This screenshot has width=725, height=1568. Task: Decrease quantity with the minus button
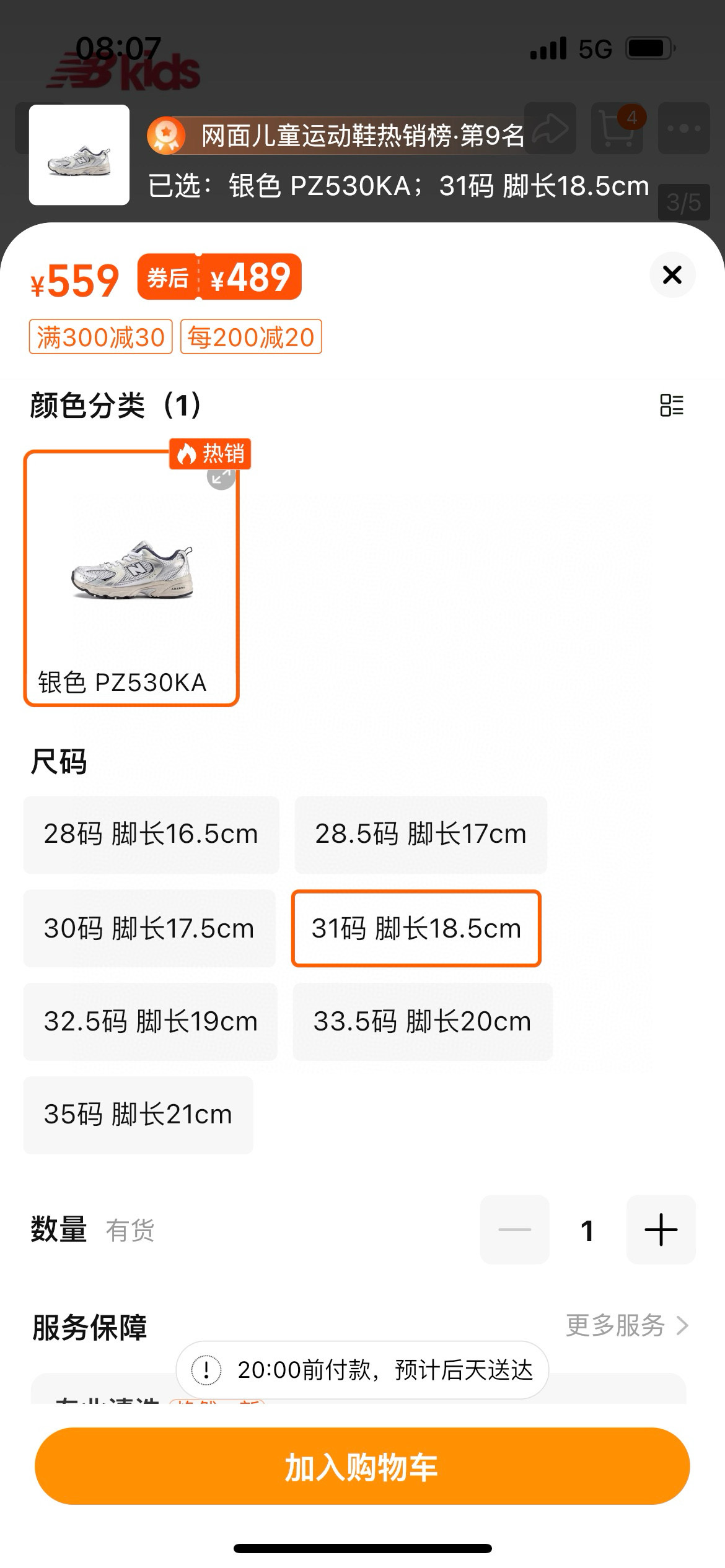514,1229
